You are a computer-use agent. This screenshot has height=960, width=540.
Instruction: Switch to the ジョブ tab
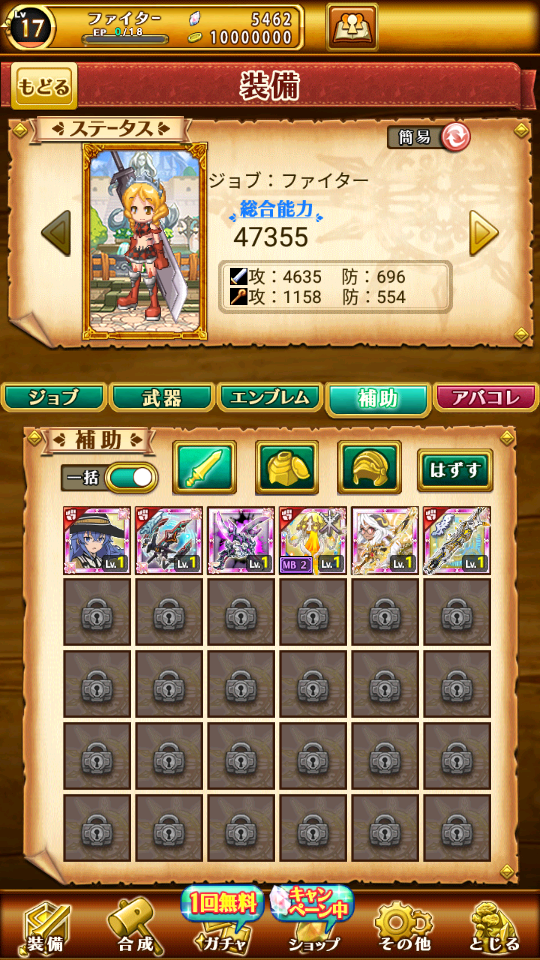click(x=54, y=398)
